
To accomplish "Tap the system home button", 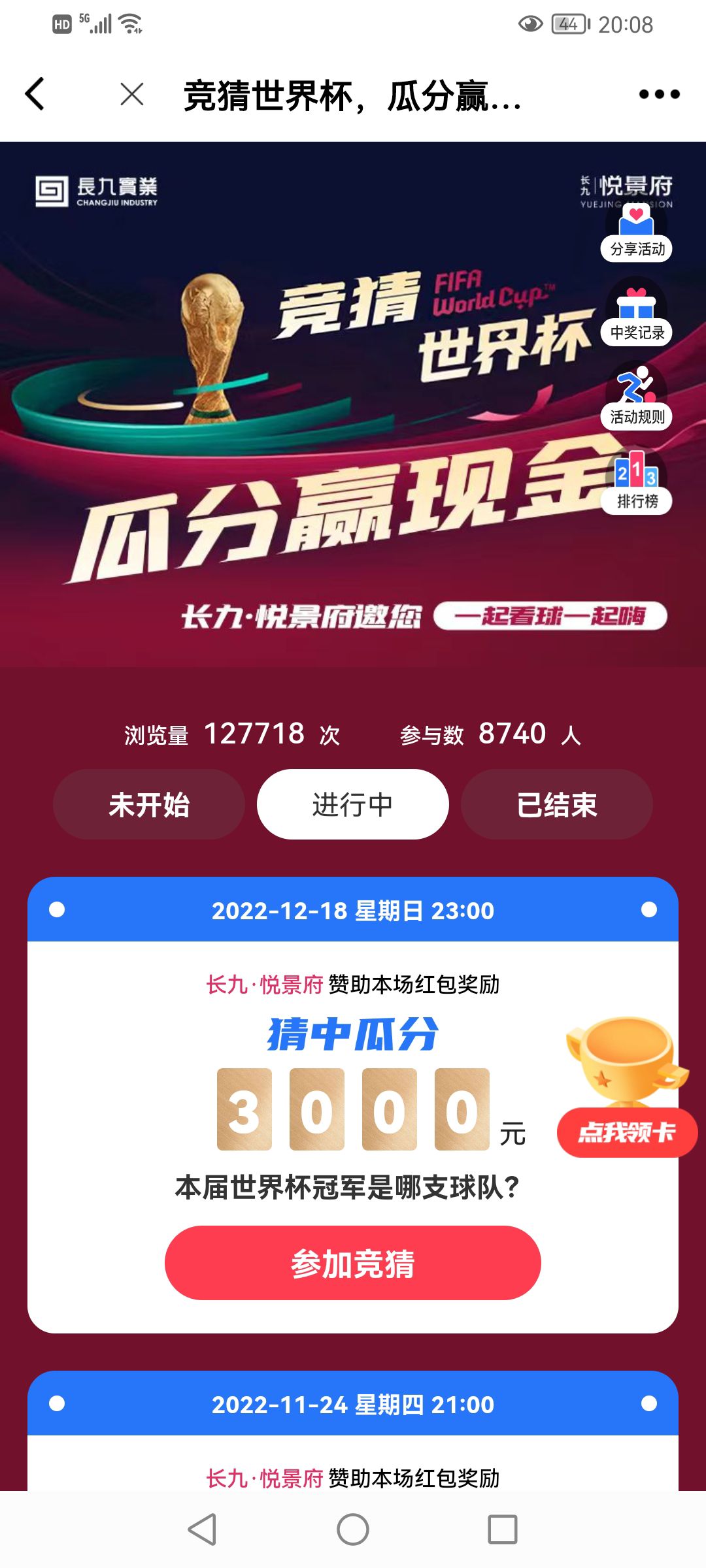I will click(352, 1529).
